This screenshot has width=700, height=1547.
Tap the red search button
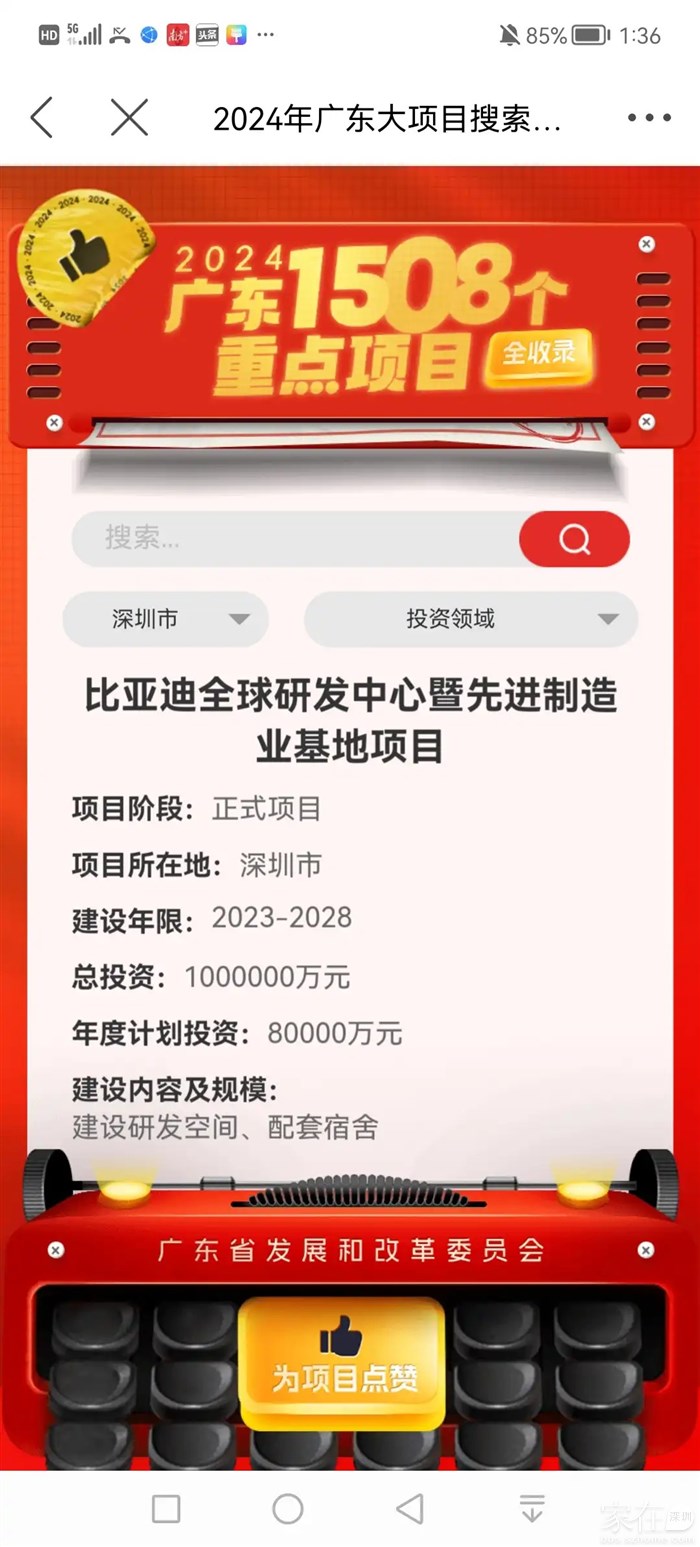[x=574, y=539]
